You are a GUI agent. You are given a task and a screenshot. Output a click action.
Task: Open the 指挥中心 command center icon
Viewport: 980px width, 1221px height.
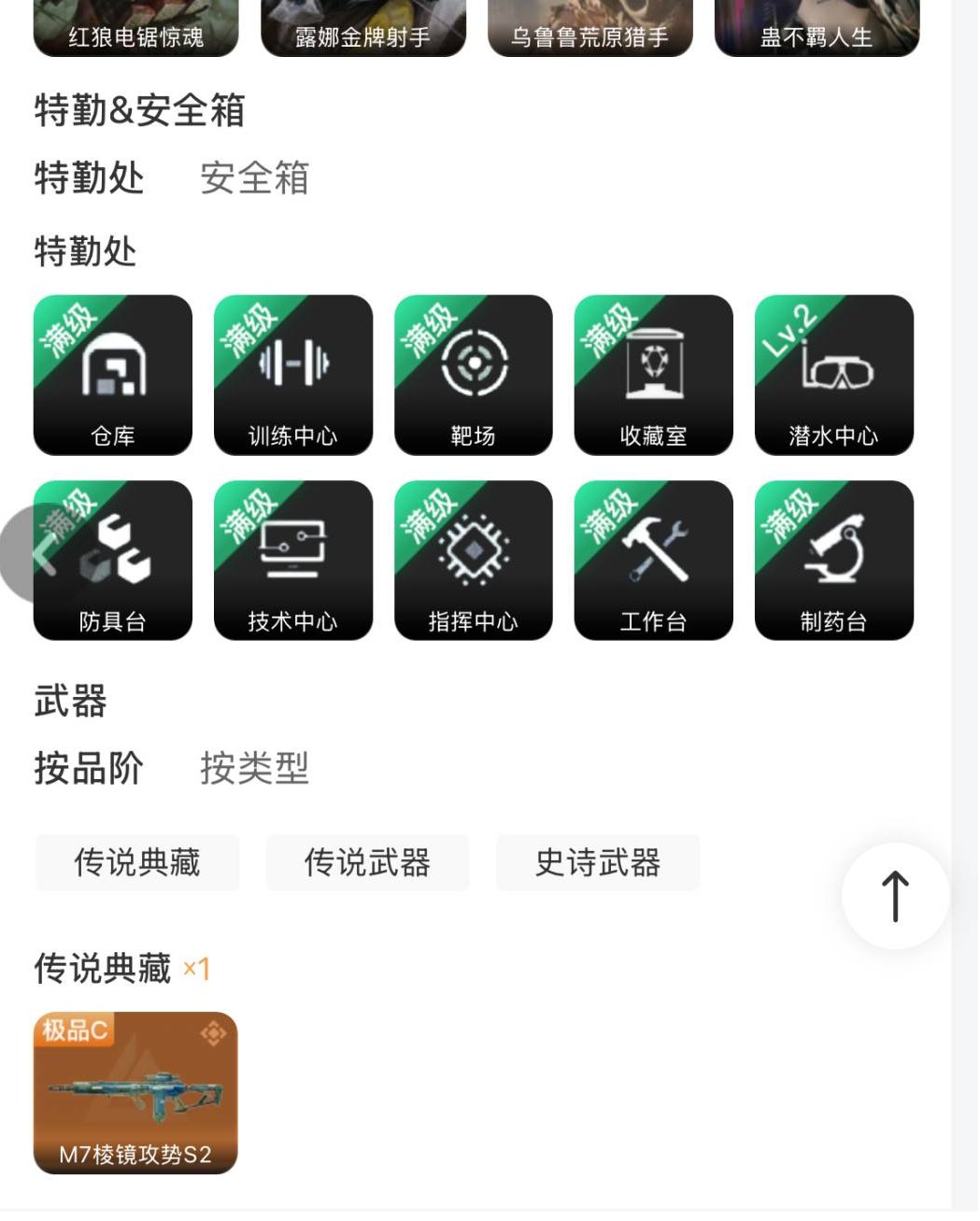(x=473, y=559)
